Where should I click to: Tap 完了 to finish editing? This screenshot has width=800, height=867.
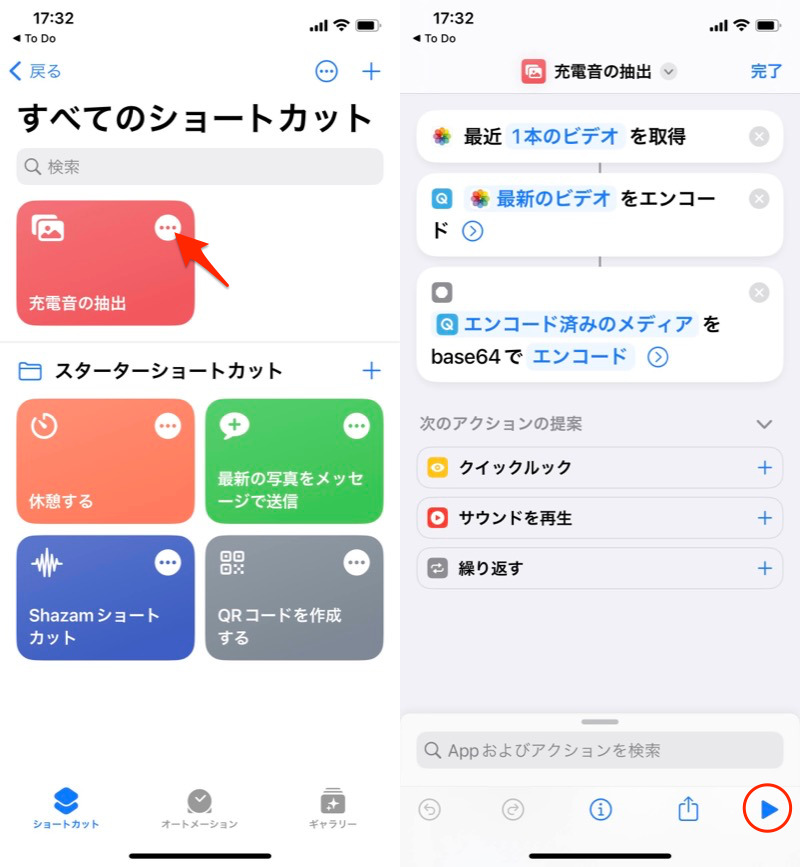766,71
